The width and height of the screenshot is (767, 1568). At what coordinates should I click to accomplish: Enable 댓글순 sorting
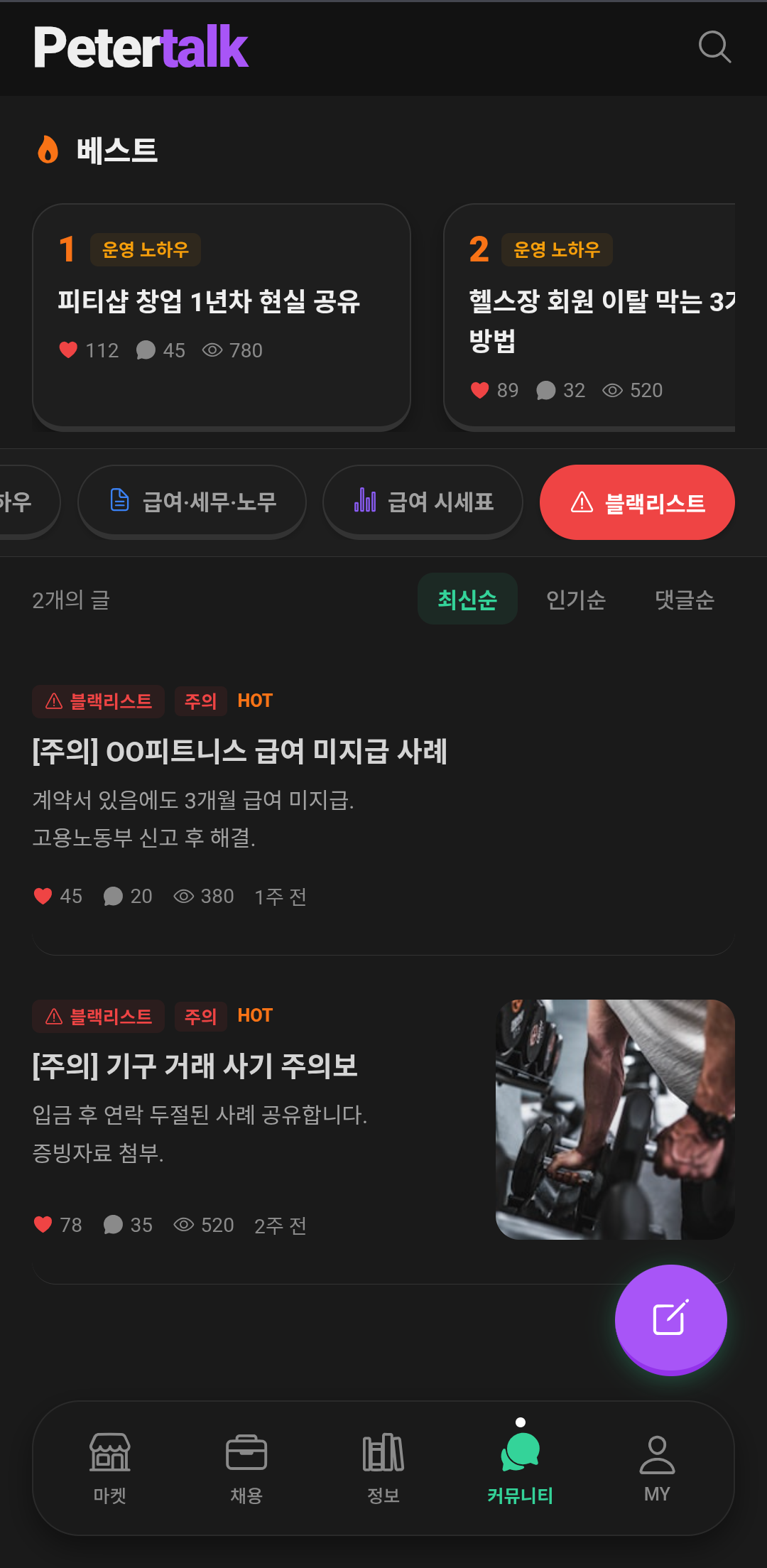pyautogui.click(x=684, y=600)
